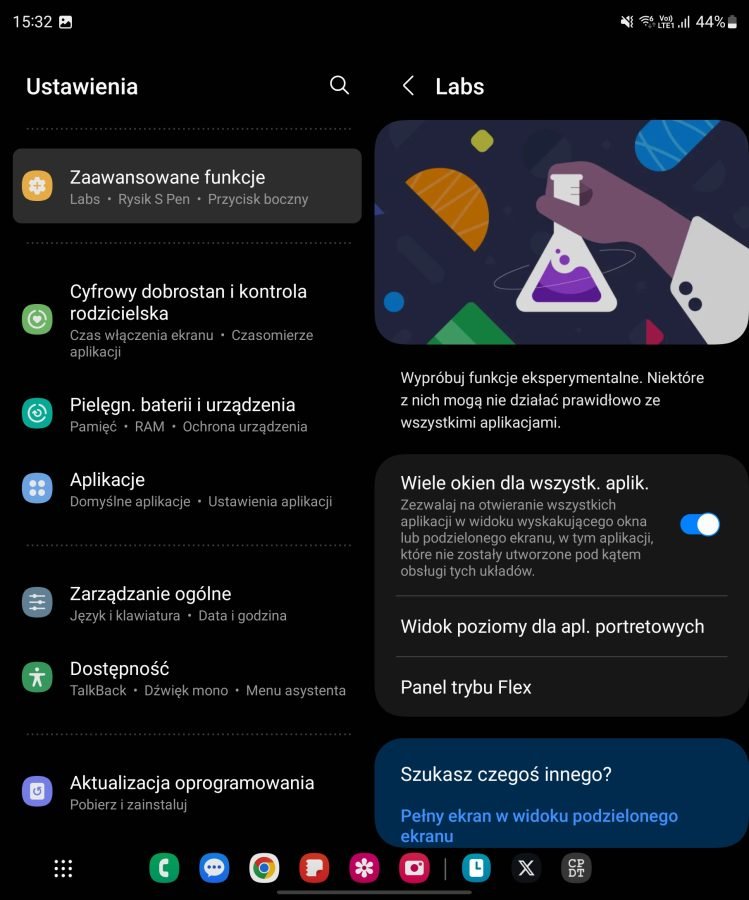The image size is (749, 900).
Task: Open Zaawansowane funkcje settings
Action: pos(187,186)
